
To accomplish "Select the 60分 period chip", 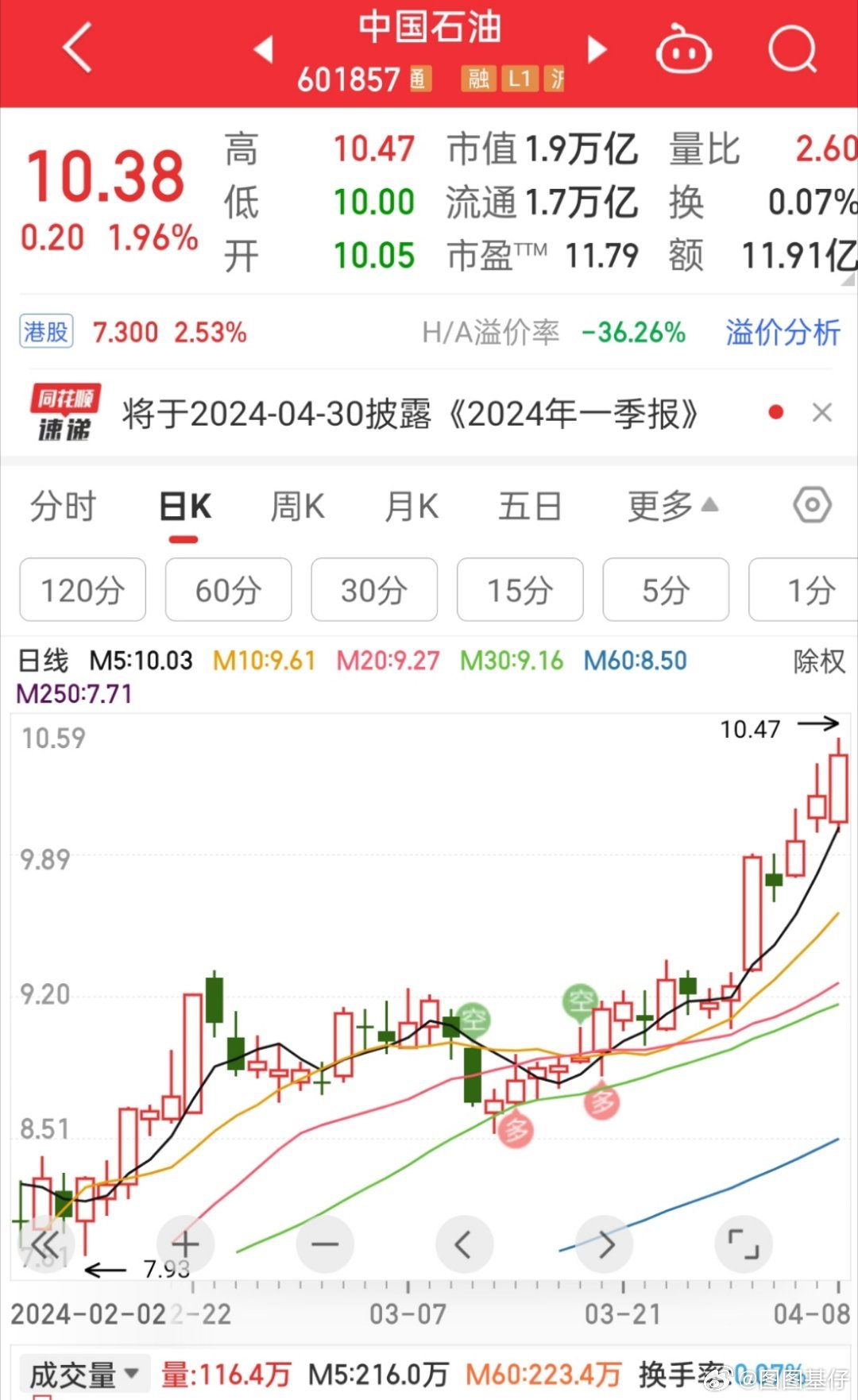I will pos(228,590).
